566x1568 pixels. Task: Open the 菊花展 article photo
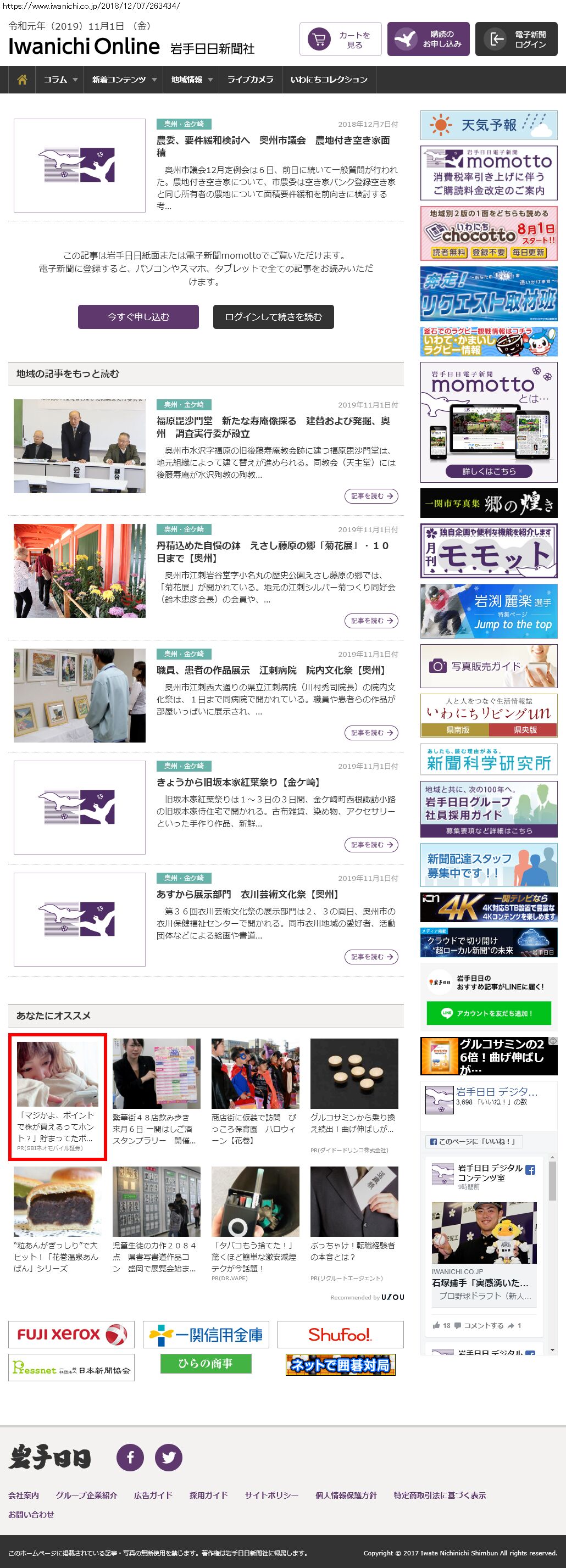click(80, 571)
